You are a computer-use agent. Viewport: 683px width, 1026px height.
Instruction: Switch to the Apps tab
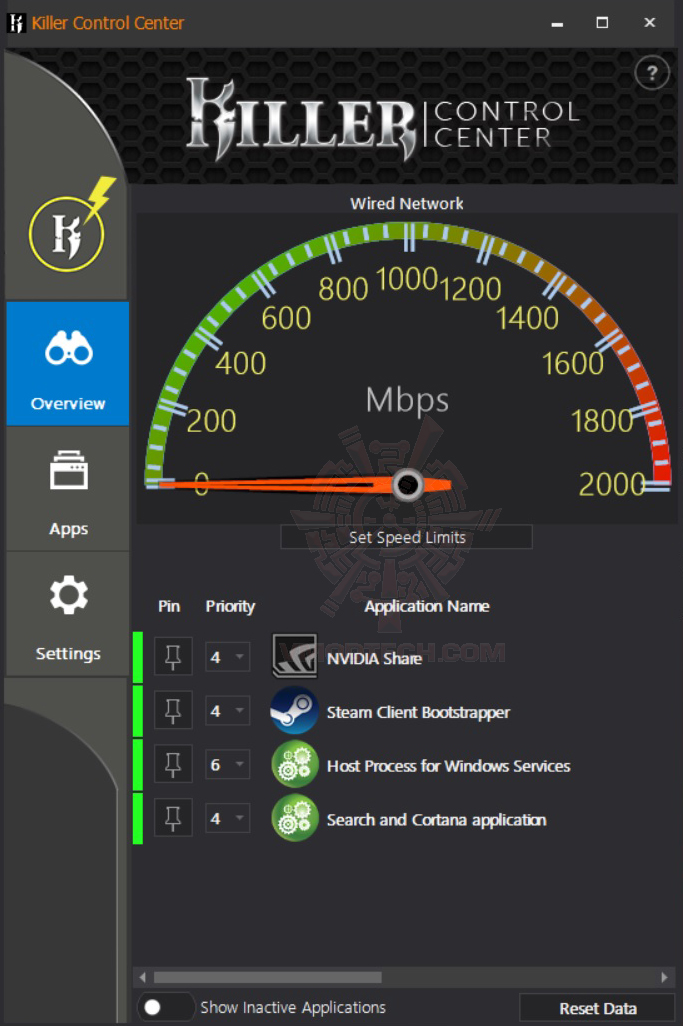(68, 489)
